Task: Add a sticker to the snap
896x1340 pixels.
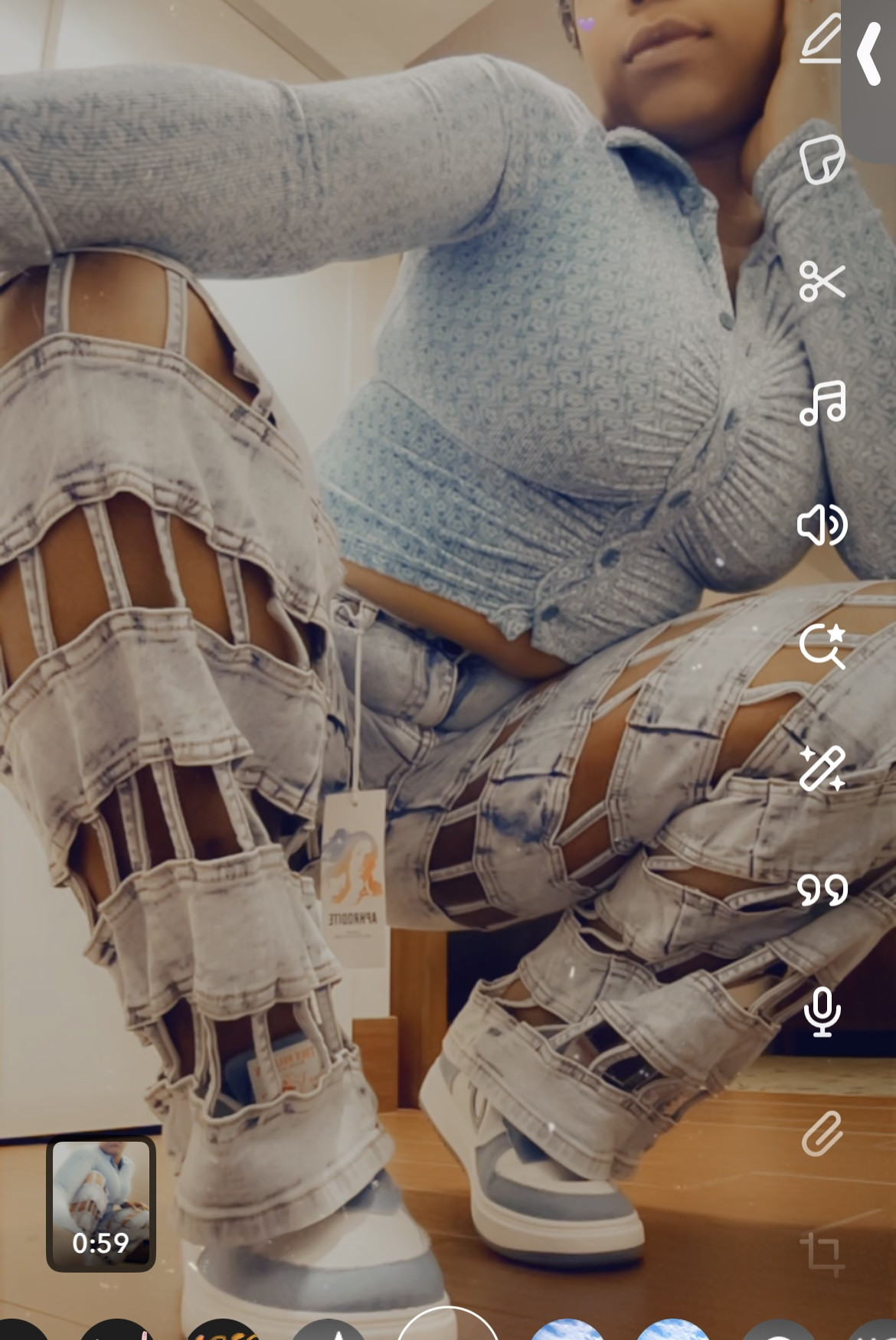Action: (x=822, y=160)
